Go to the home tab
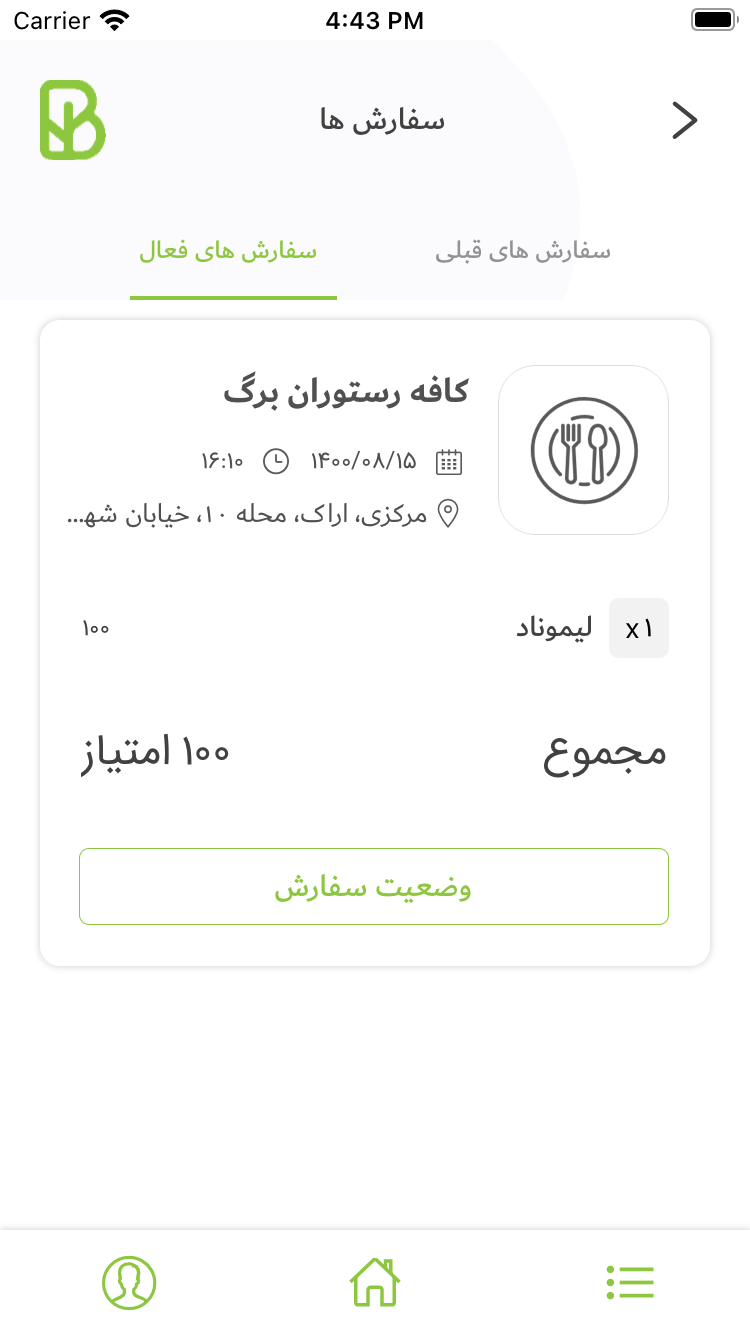750x1334 pixels. [x=374, y=1281]
